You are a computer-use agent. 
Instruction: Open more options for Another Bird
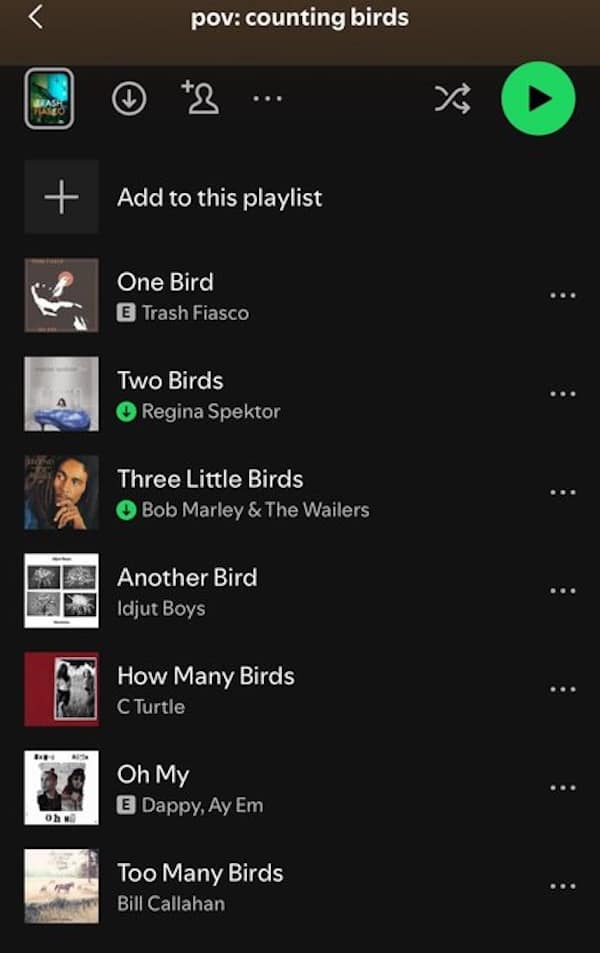563,590
